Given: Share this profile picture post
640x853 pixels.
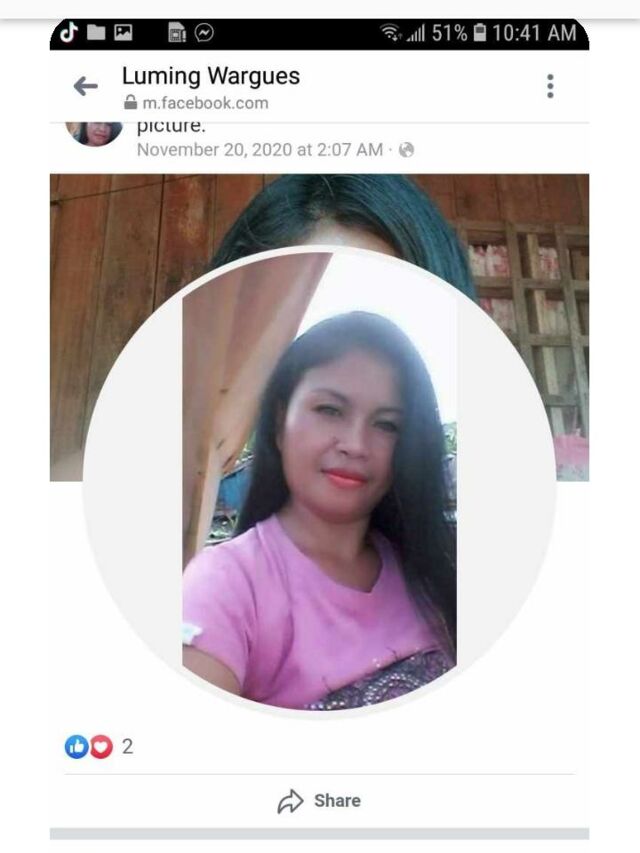Looking at the screenshot, I should coord(319,800).
